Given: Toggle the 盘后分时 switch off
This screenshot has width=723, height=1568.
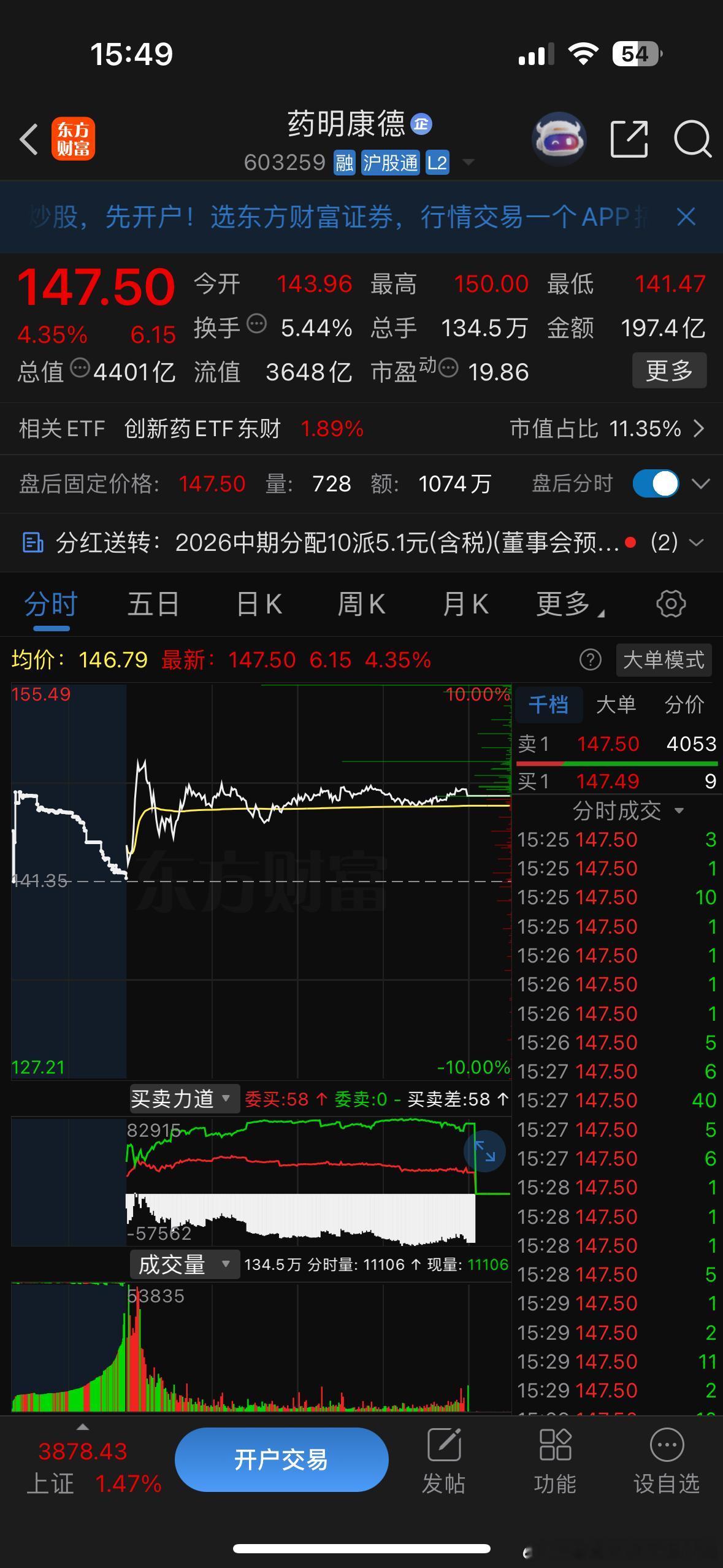Looking at the screenshot, I should point(656,483).
